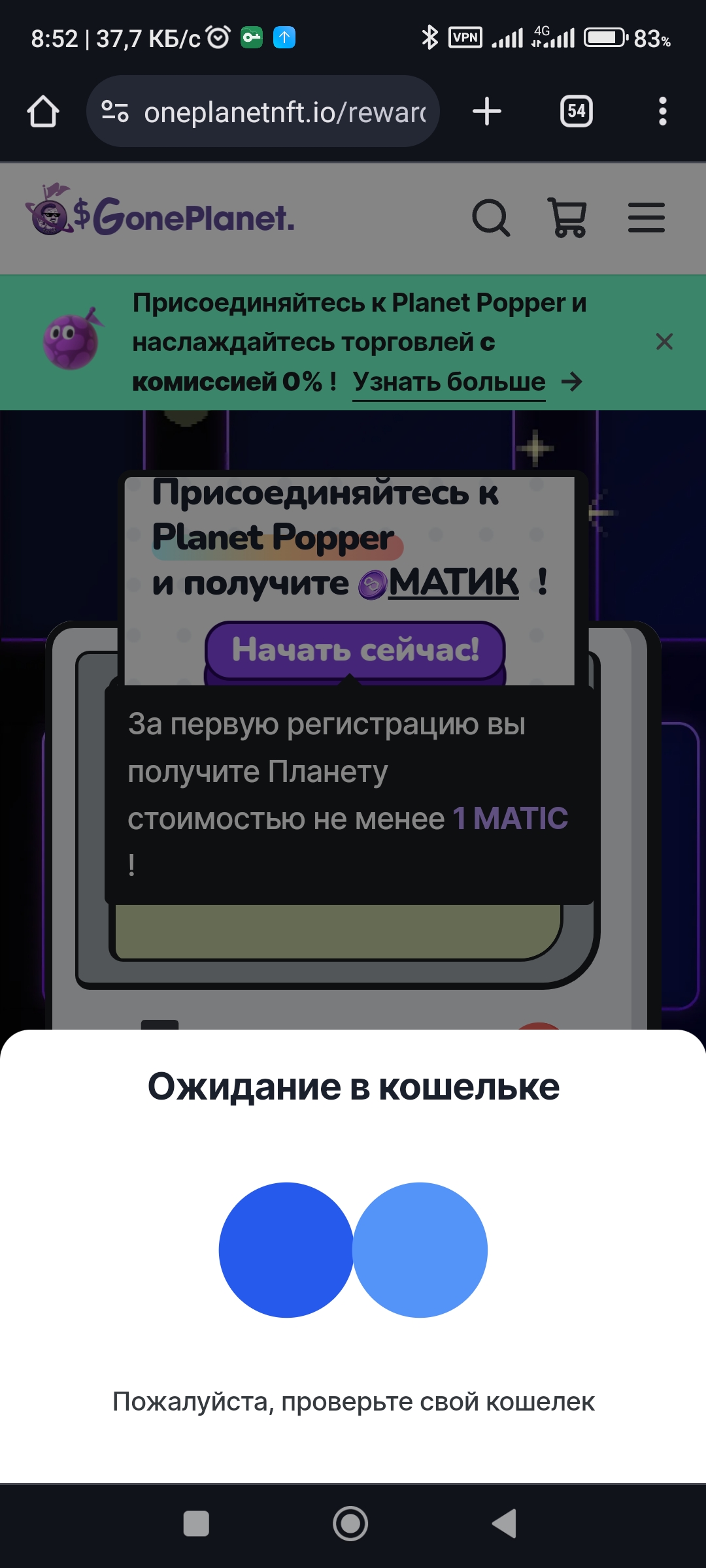Tap the 'Начать сейчас!' button
This screenshot has width=706, height=1568.
(355, 650)
